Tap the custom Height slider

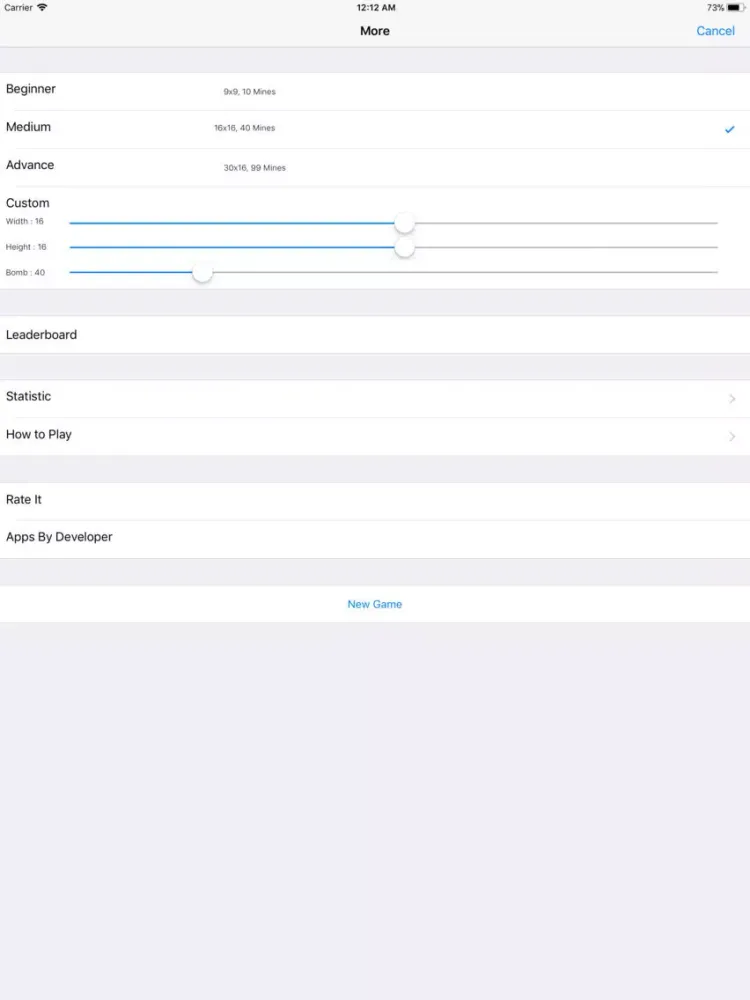[404, 247]
